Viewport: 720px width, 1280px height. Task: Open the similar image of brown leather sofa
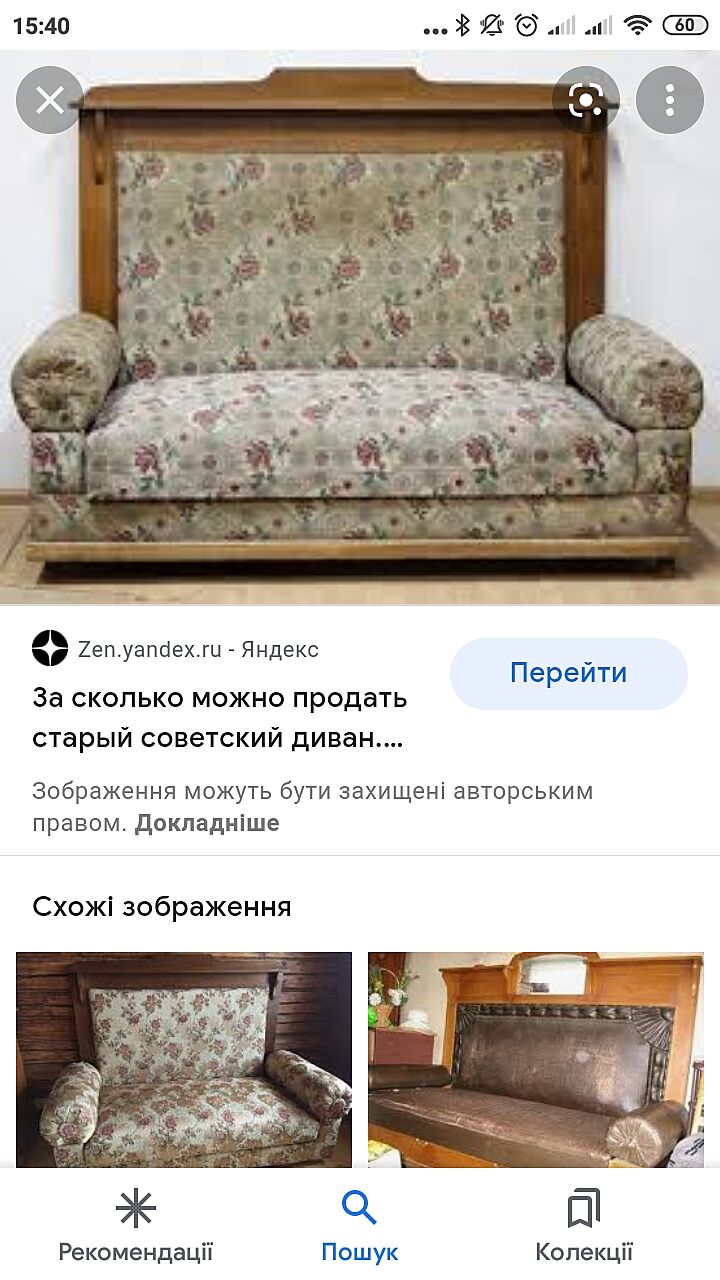click(x=536, y=1058)
